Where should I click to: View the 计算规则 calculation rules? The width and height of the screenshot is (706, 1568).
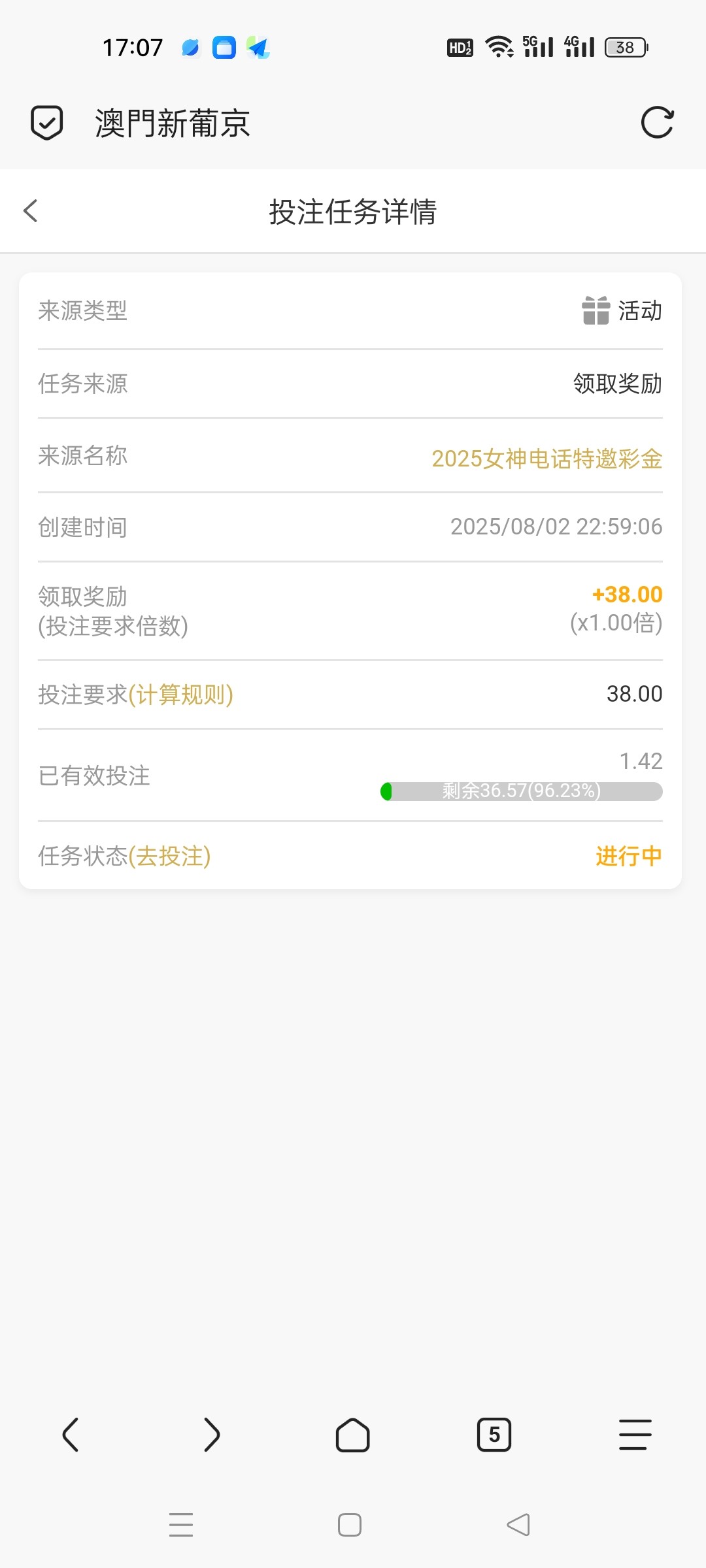pos(181,694)
